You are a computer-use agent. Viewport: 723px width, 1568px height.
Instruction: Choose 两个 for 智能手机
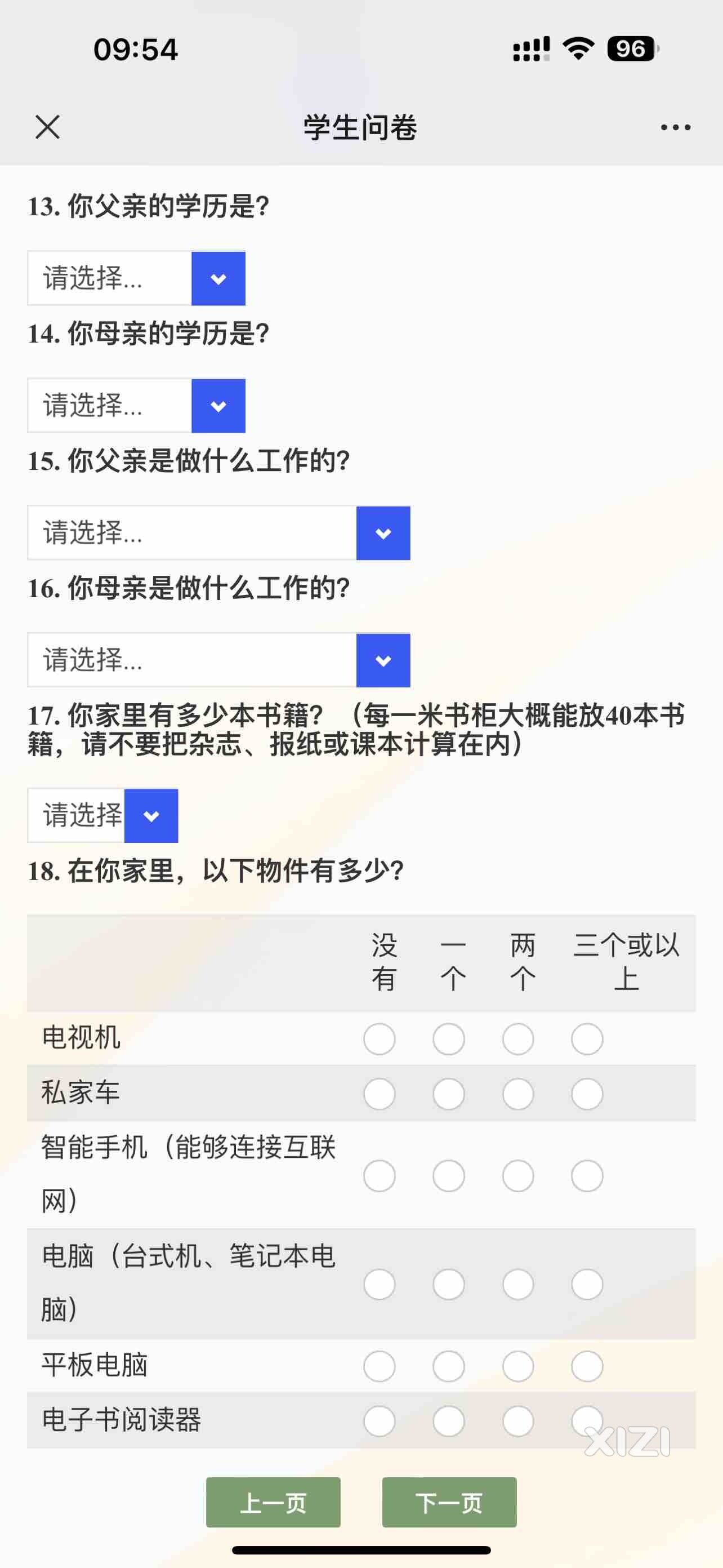pos(518,1176)
